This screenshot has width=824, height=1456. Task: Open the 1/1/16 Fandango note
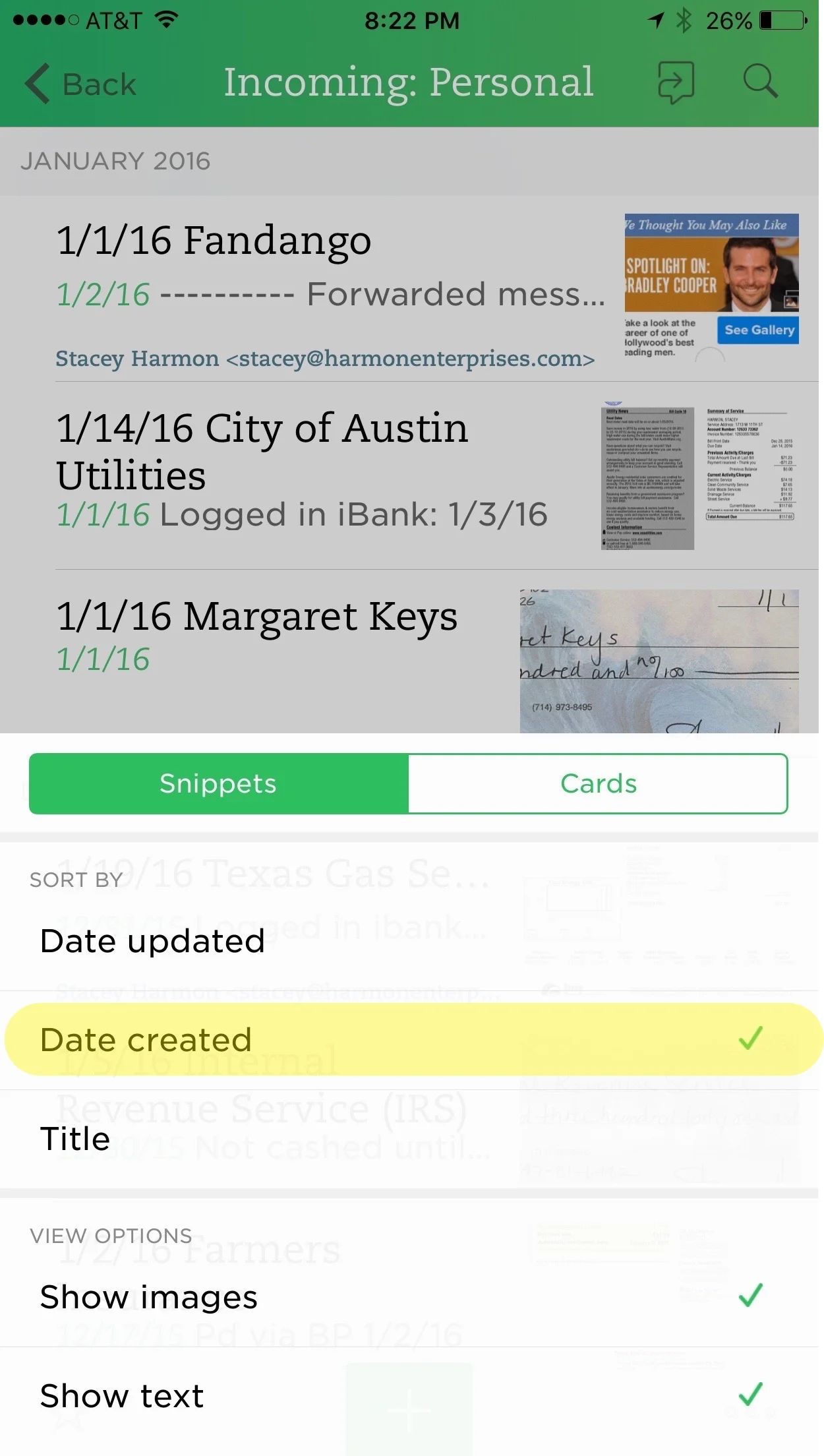tap(409, 289)
